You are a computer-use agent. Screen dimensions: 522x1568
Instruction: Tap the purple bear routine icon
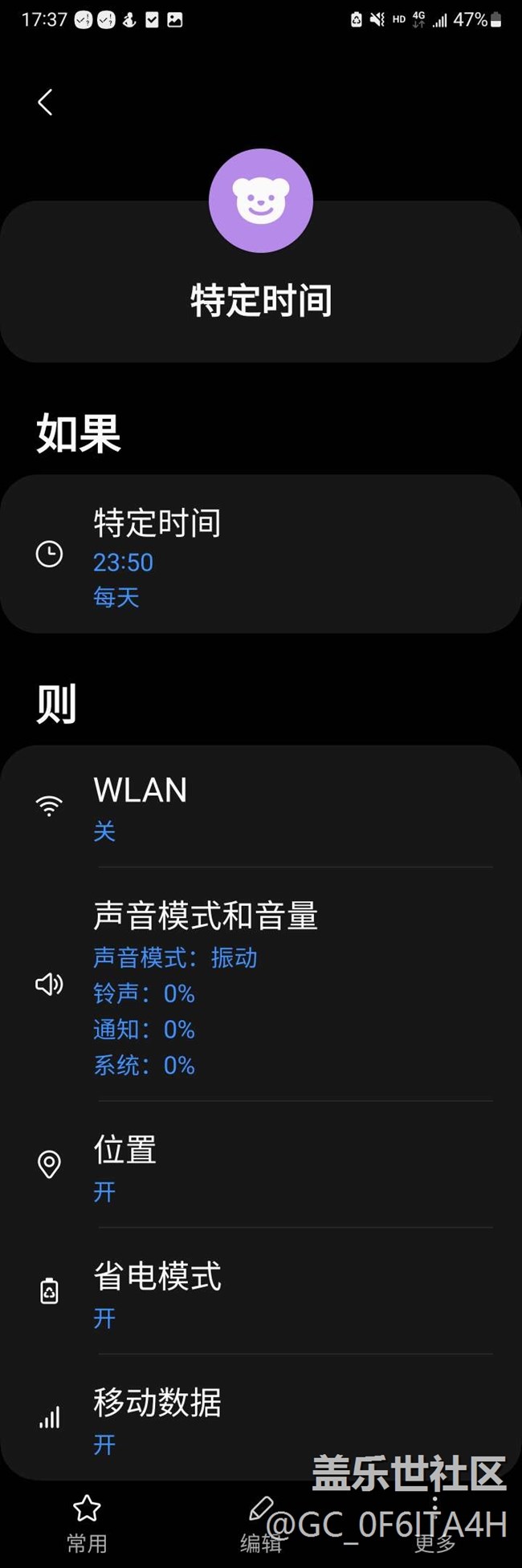point(260,201)
